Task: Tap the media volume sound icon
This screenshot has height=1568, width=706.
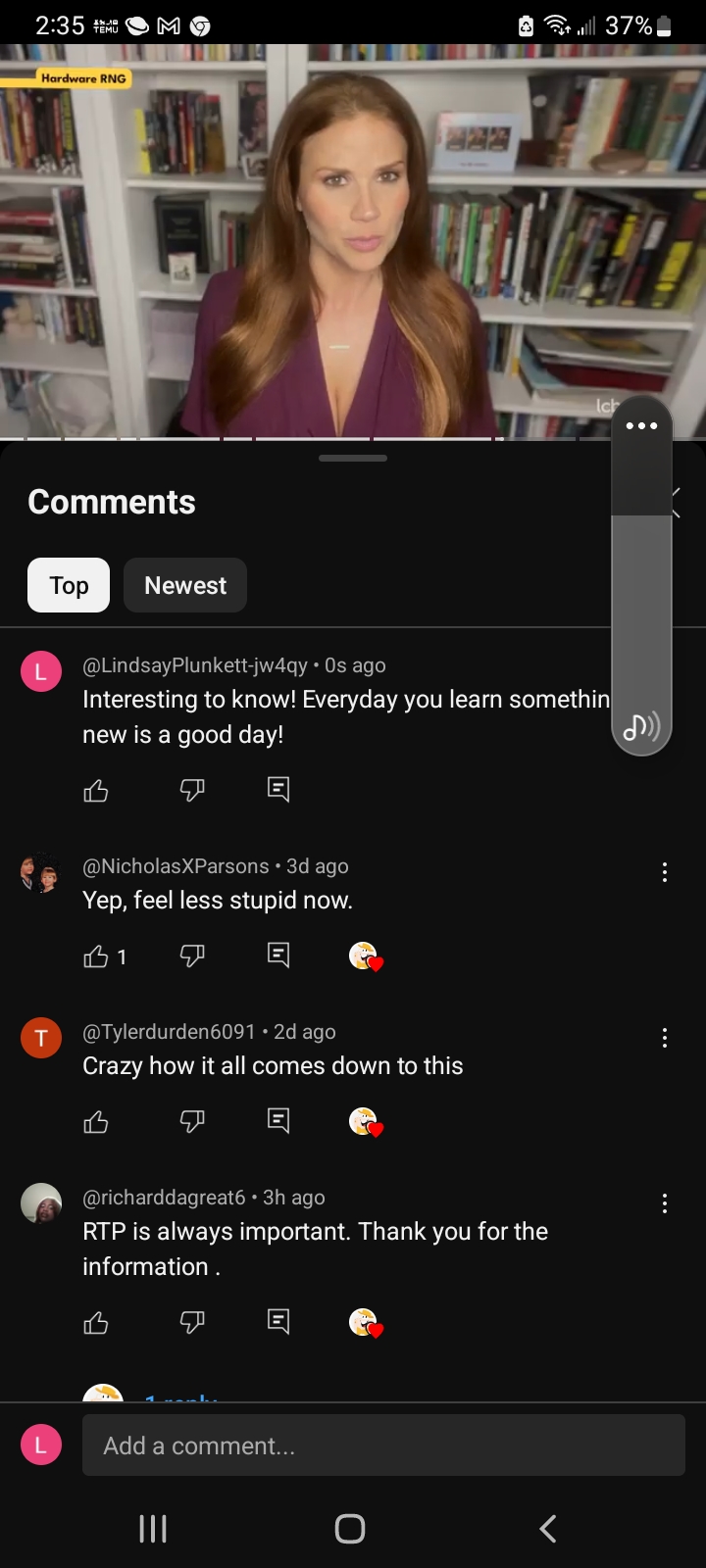Action: click(641, 726)
